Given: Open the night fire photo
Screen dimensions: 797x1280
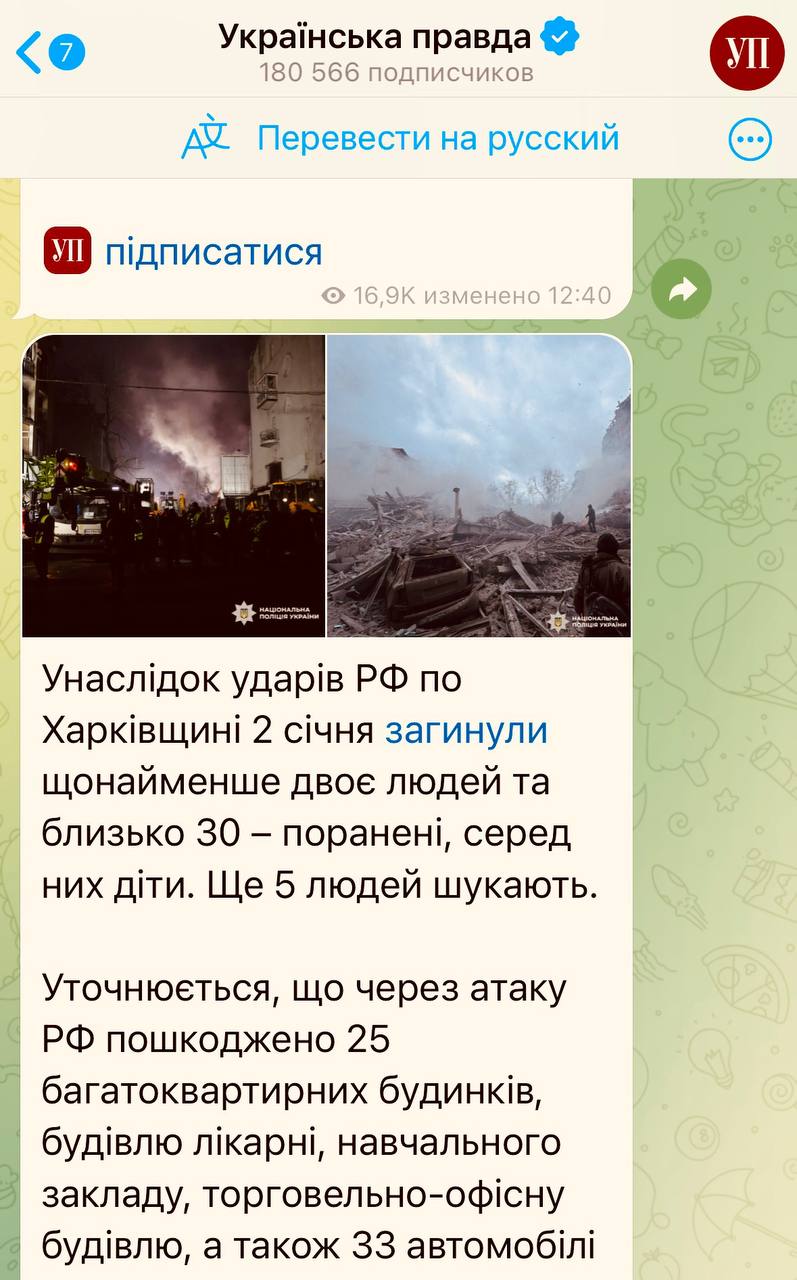Looking at the screenshot, I should (x=173, y=485).
